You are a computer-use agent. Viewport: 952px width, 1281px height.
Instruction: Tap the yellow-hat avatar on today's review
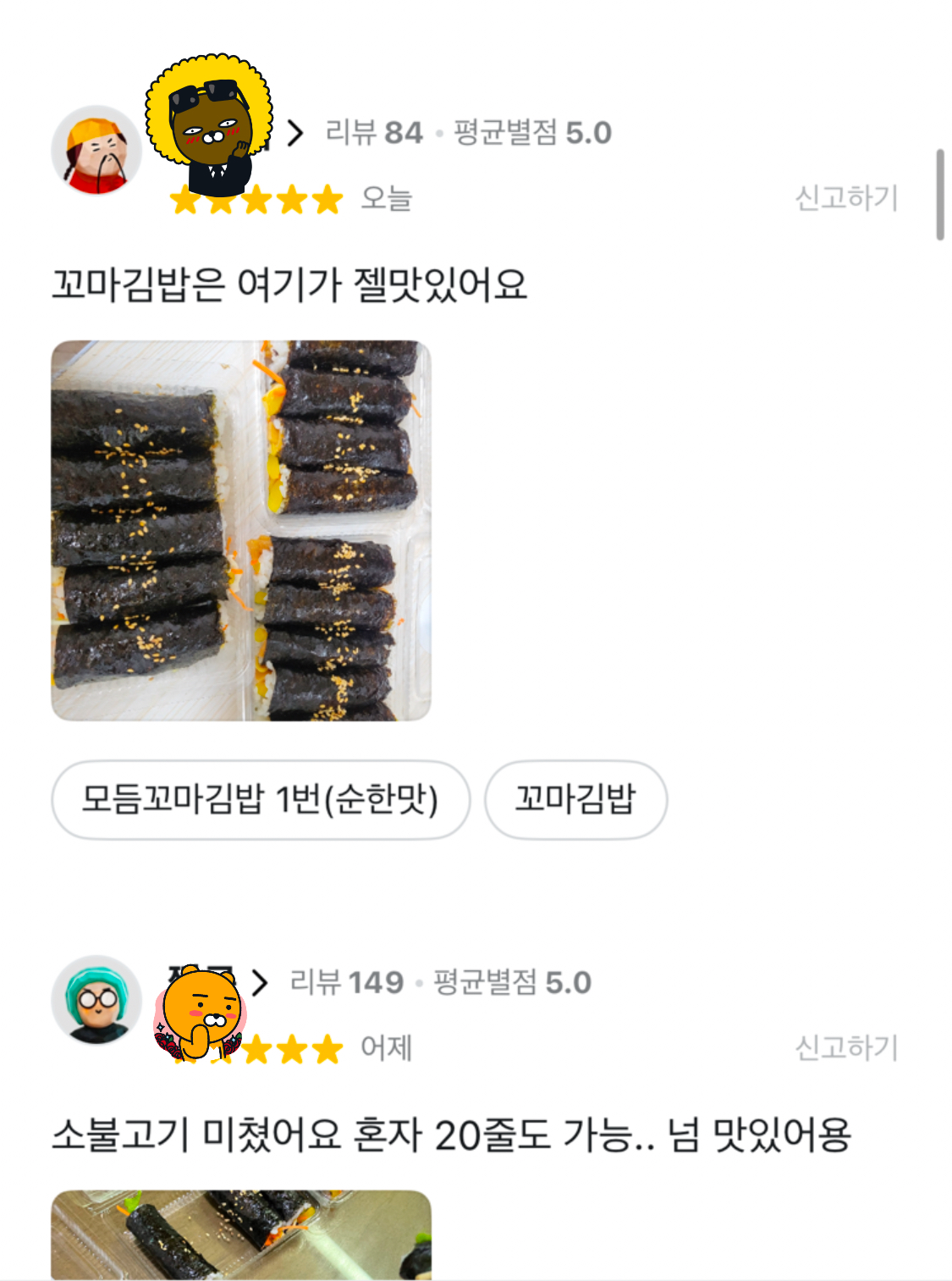[96, 151]
